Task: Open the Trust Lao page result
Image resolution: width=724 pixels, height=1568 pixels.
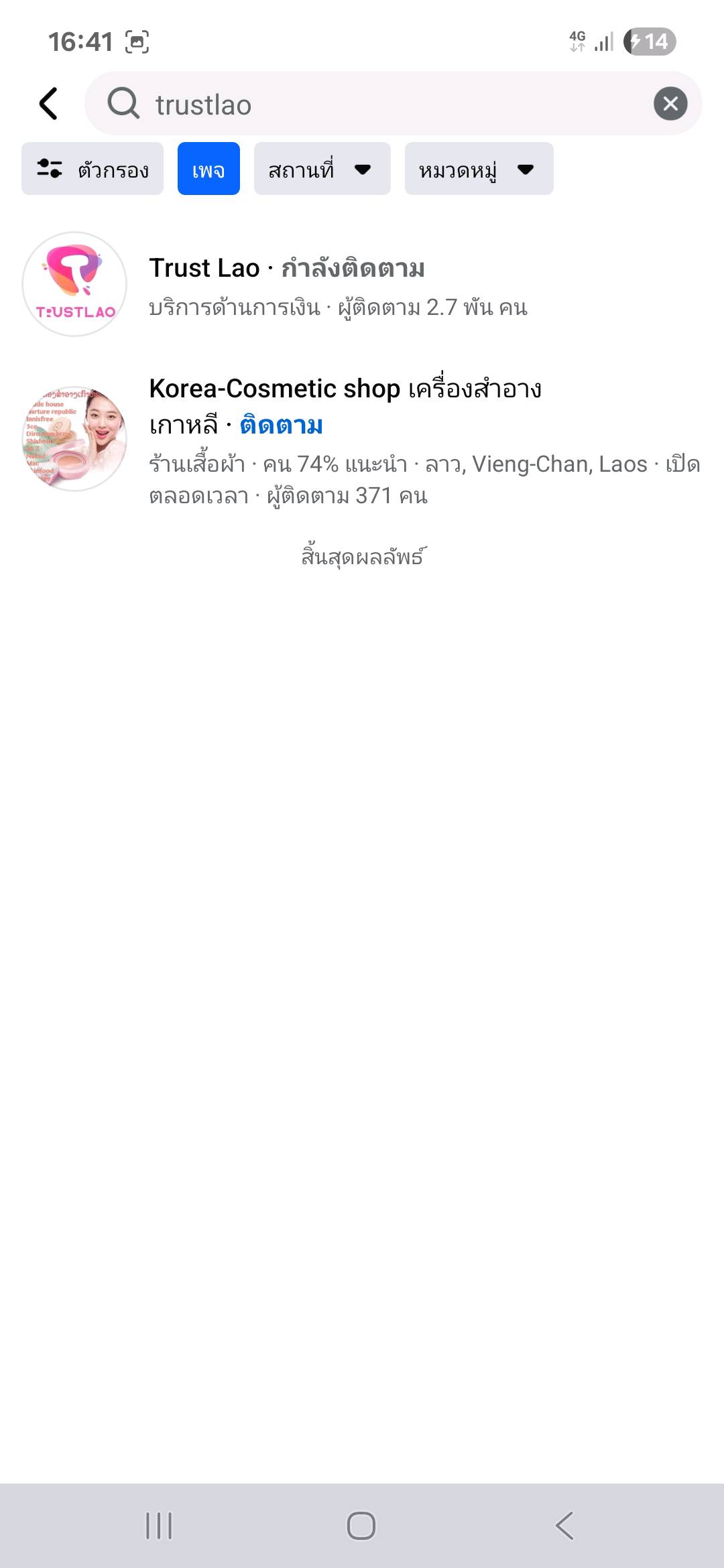Action: click(204, 269)
